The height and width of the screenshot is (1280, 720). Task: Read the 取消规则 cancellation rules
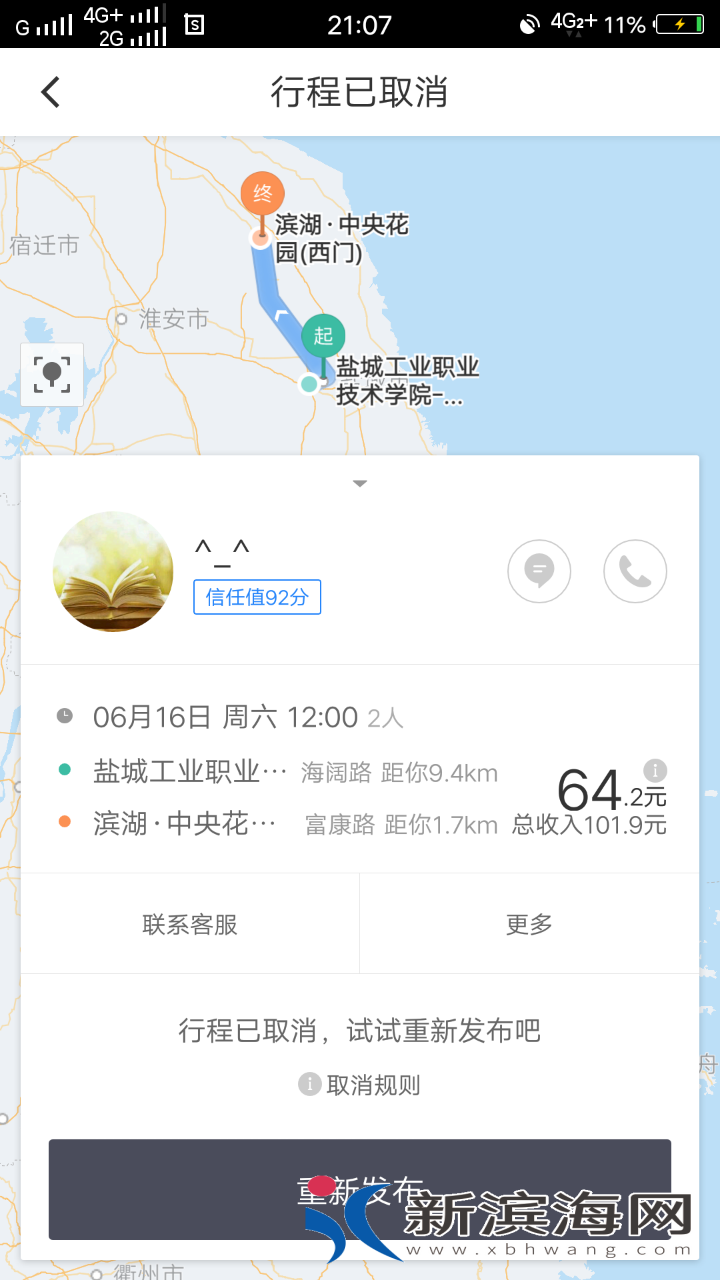click(361, 1085)
